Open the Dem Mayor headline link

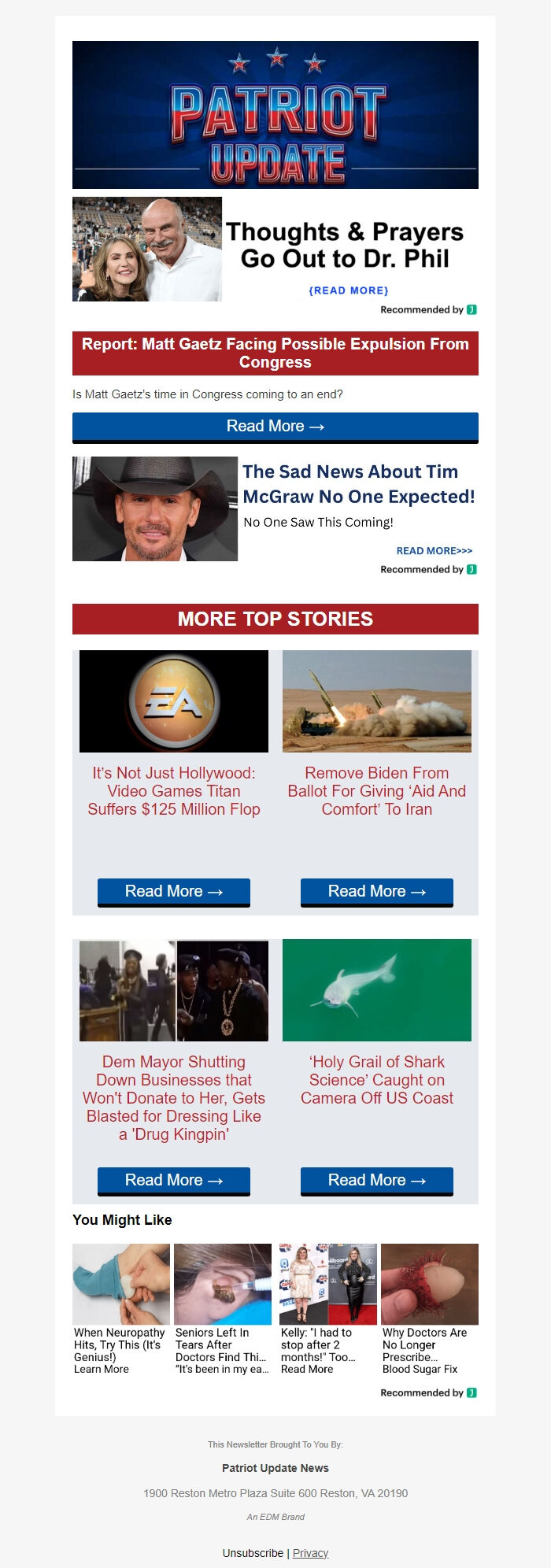(x=173, y=1097)
